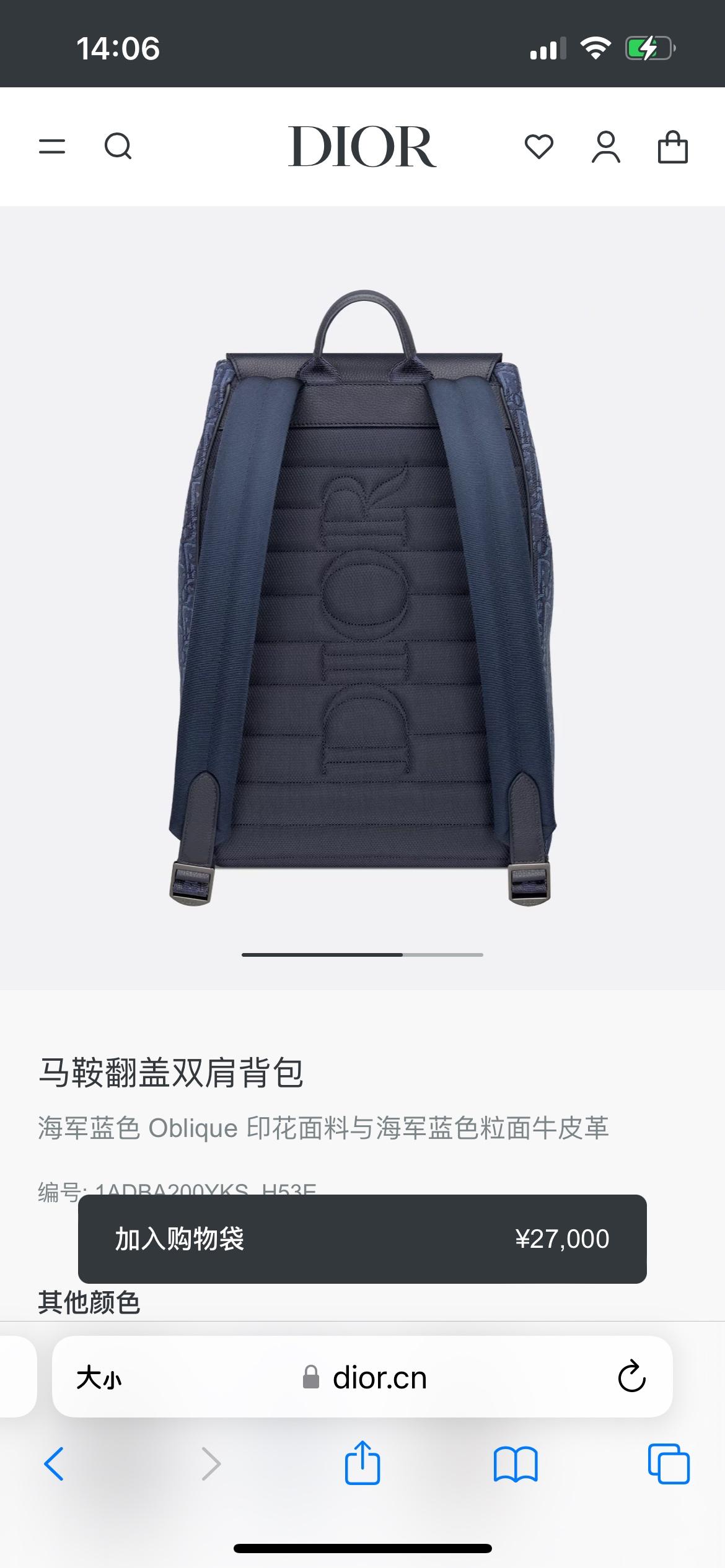Viewport: 725px width, 1568px height.
Task: Open the hamburger menu
Action: coord(52,147)
